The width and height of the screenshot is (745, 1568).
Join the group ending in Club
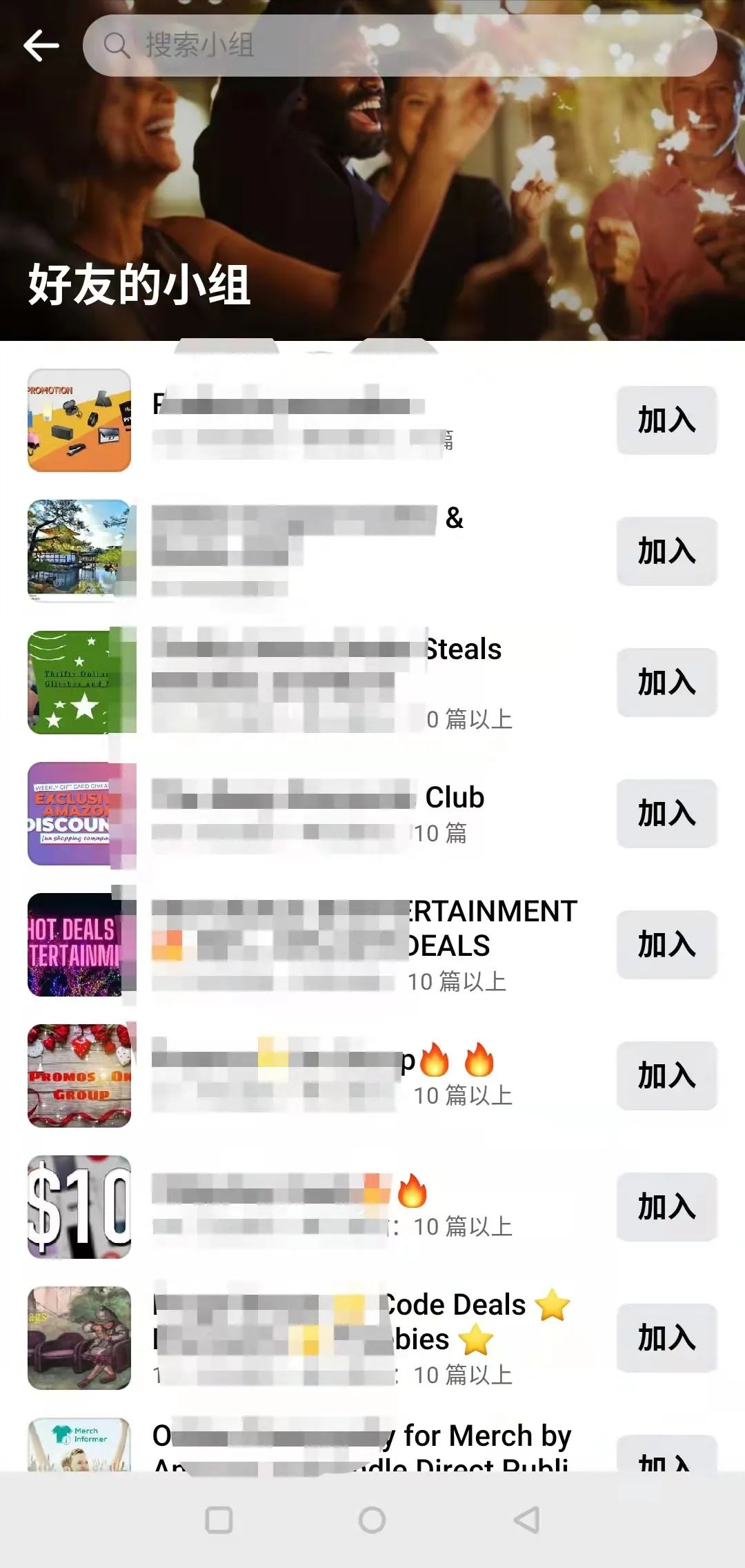coord(666,814)
